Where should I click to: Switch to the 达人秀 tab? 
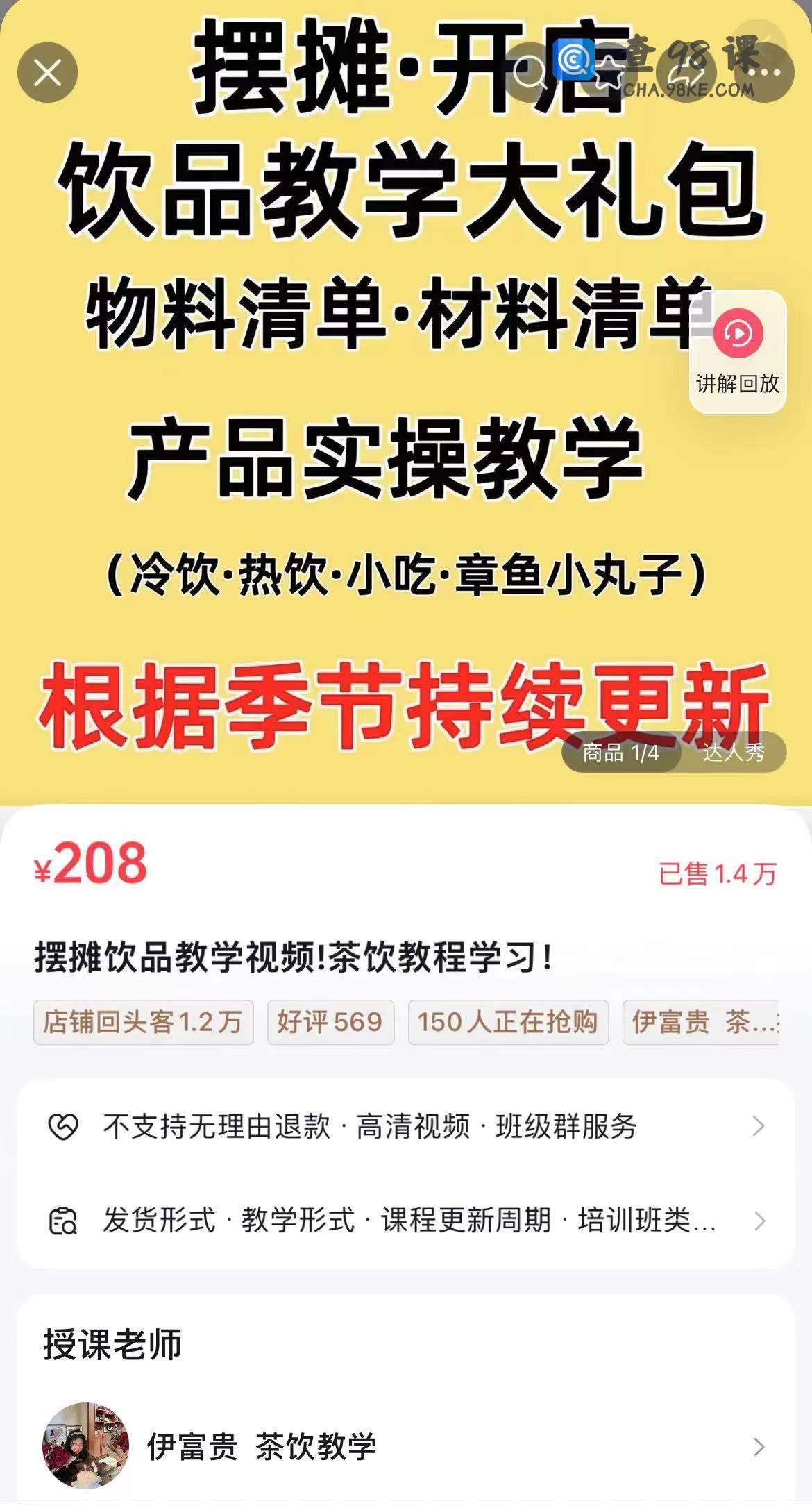(x=733, y=753)
